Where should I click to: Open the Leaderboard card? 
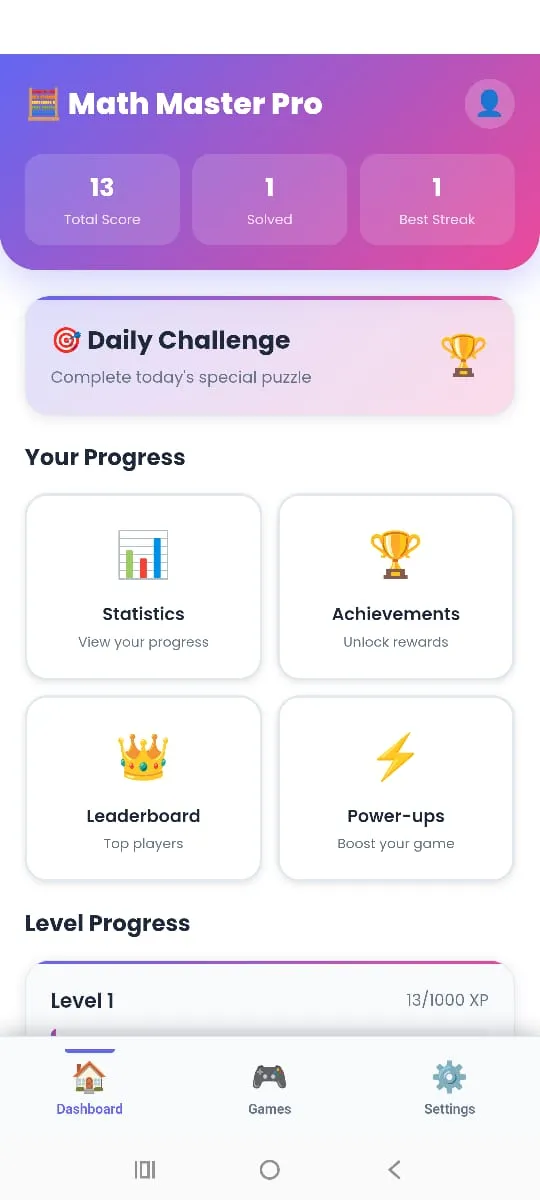tap(143, 789)
